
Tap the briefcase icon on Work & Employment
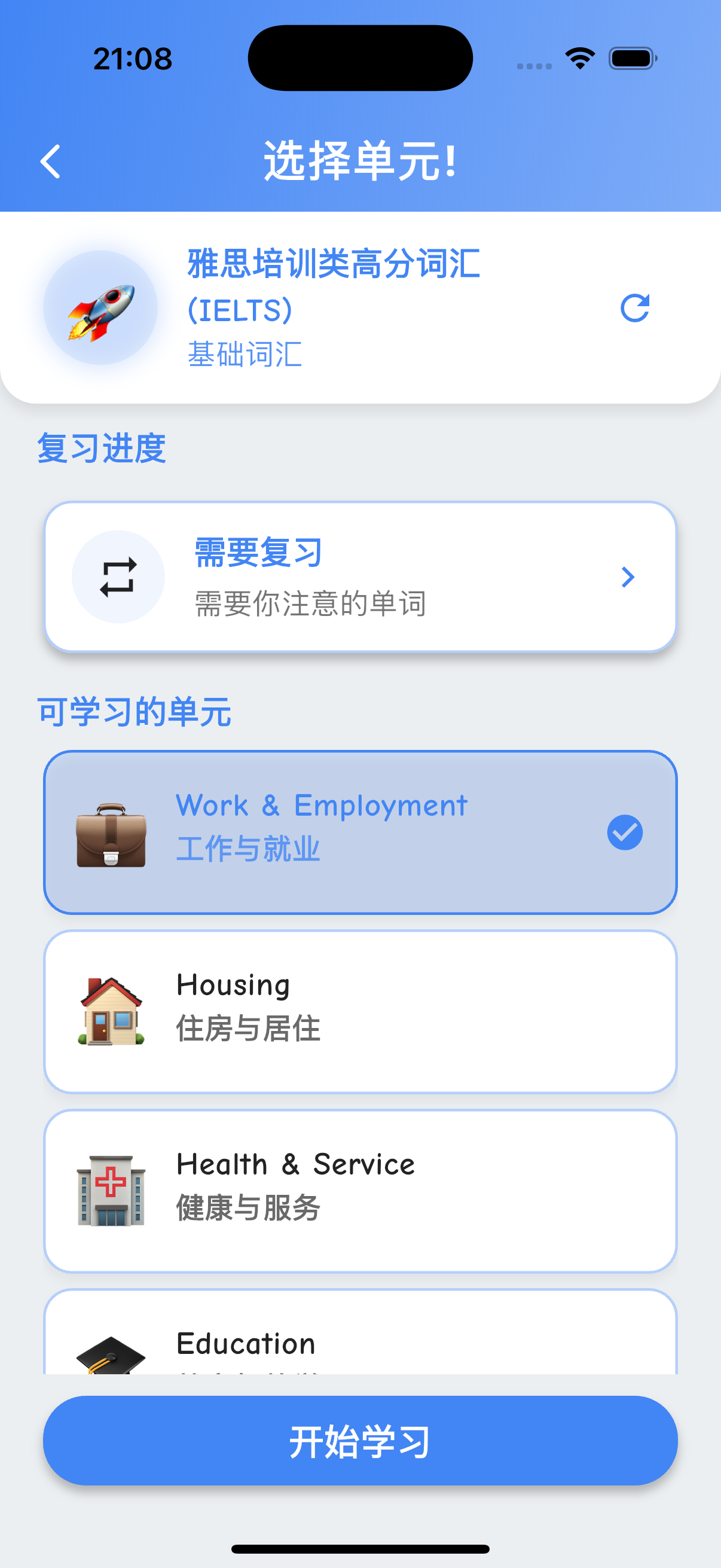(x=108, y=832)
